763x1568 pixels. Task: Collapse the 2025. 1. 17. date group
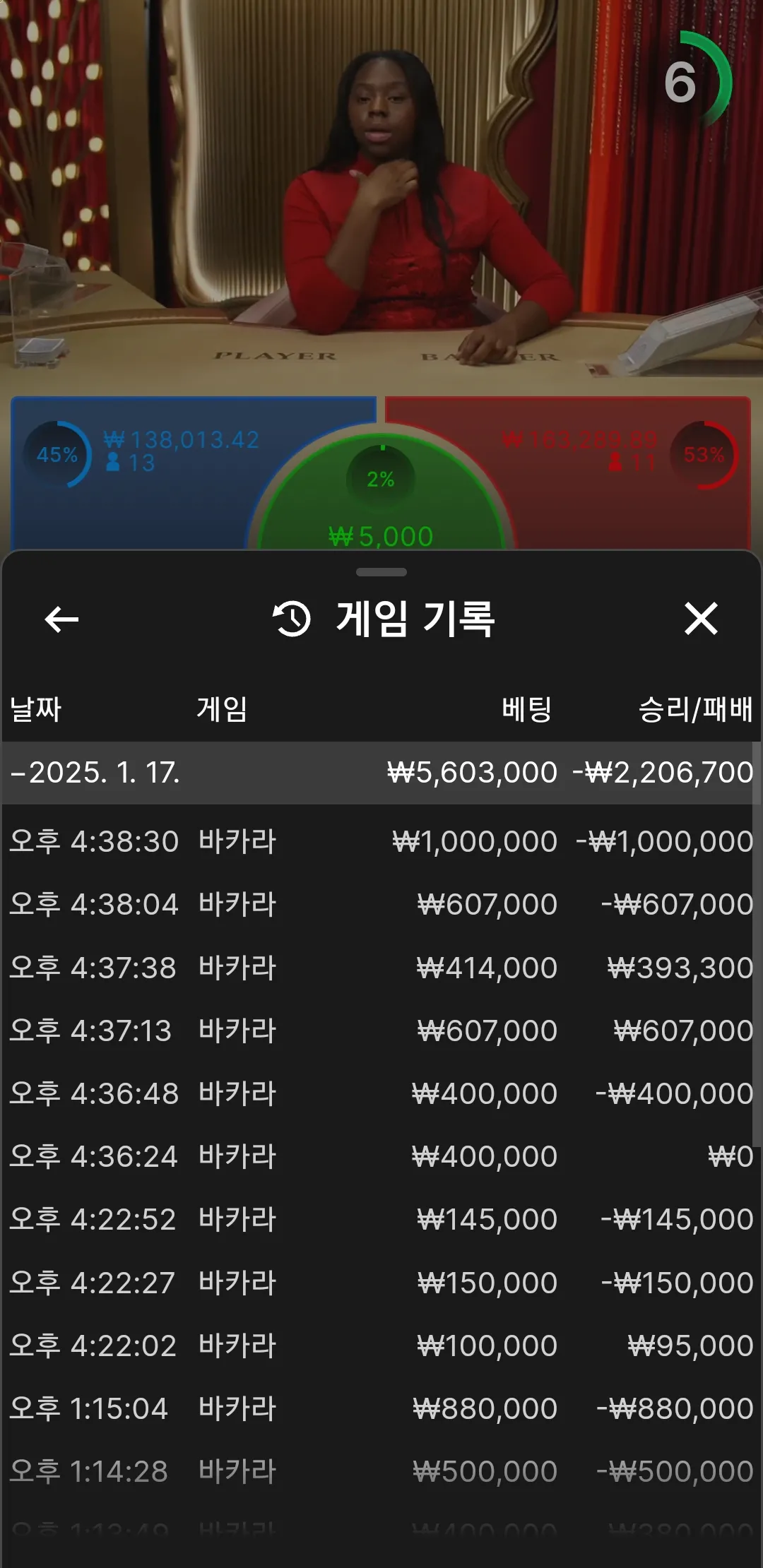click(x=95, y=773)
